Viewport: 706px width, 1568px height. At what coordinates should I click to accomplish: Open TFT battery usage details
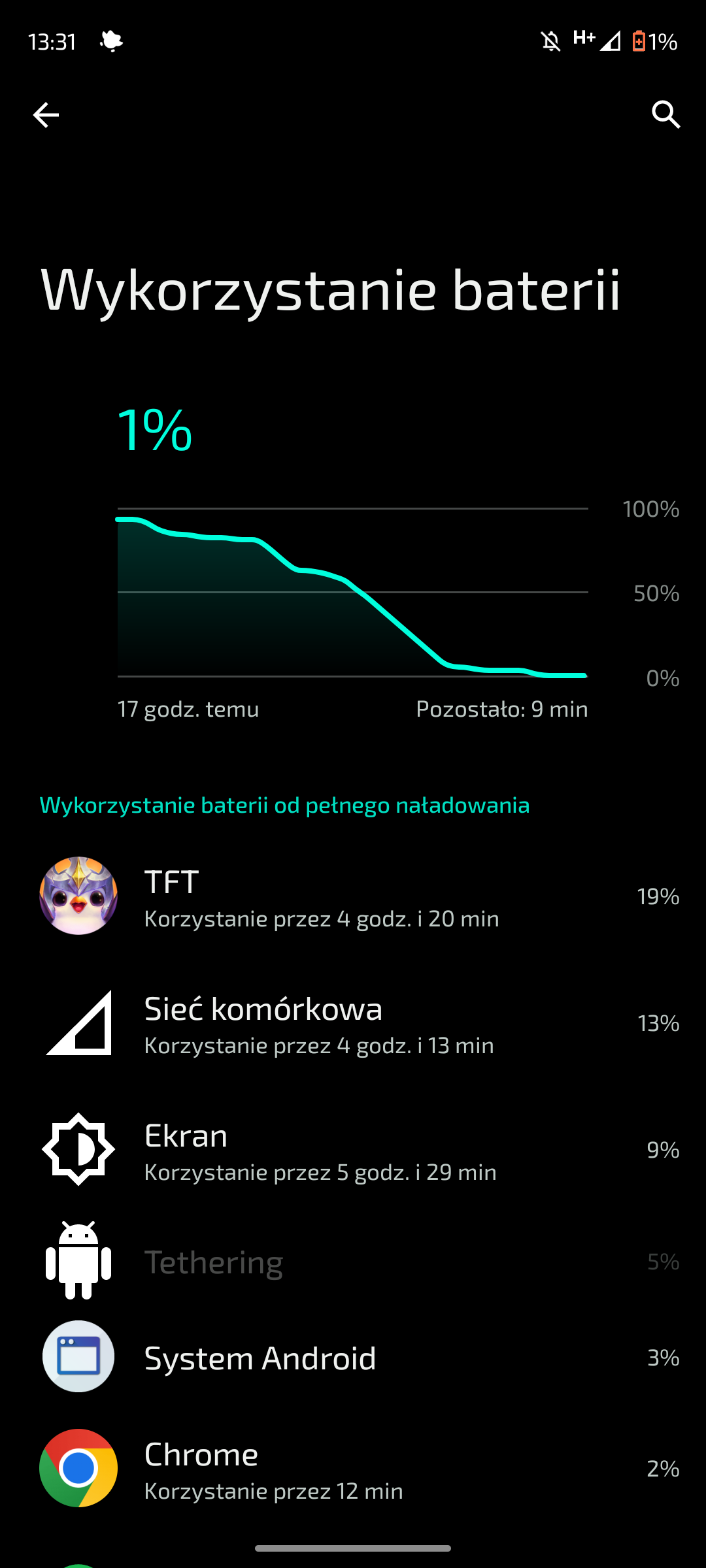tap(353, 896)
